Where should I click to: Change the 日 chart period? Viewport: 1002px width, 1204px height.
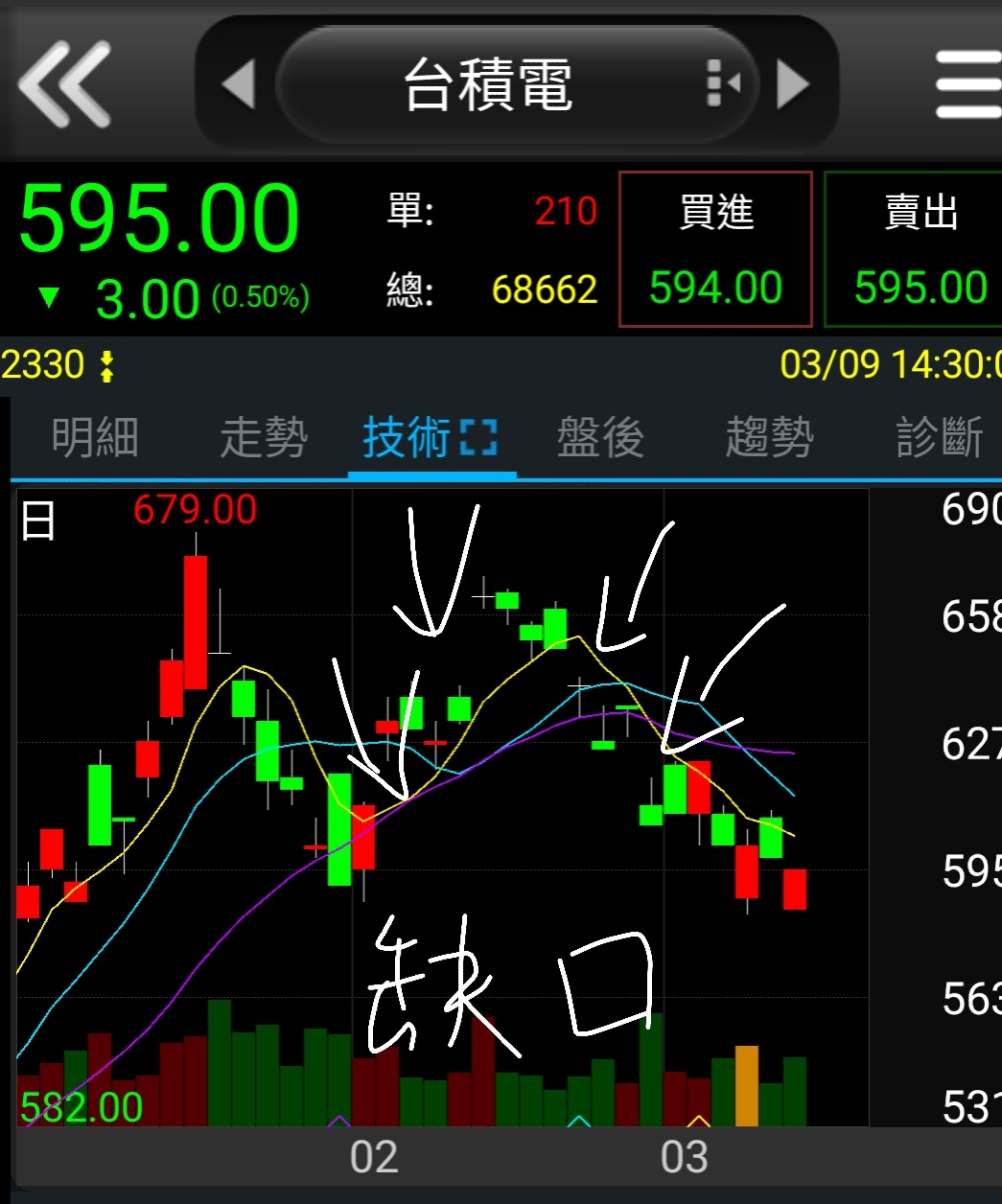(38, 522)
